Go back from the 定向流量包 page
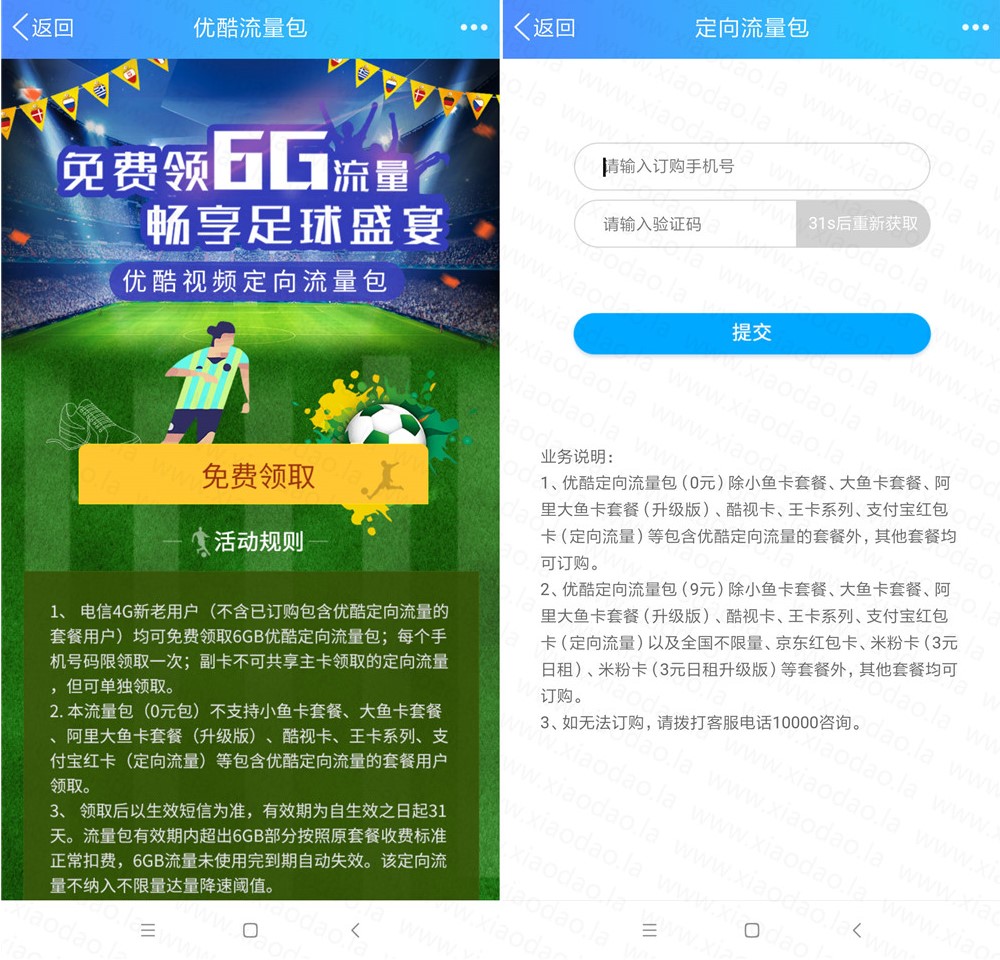The width and height of the screenshot is (1000, 960). (x=544, y=28)
